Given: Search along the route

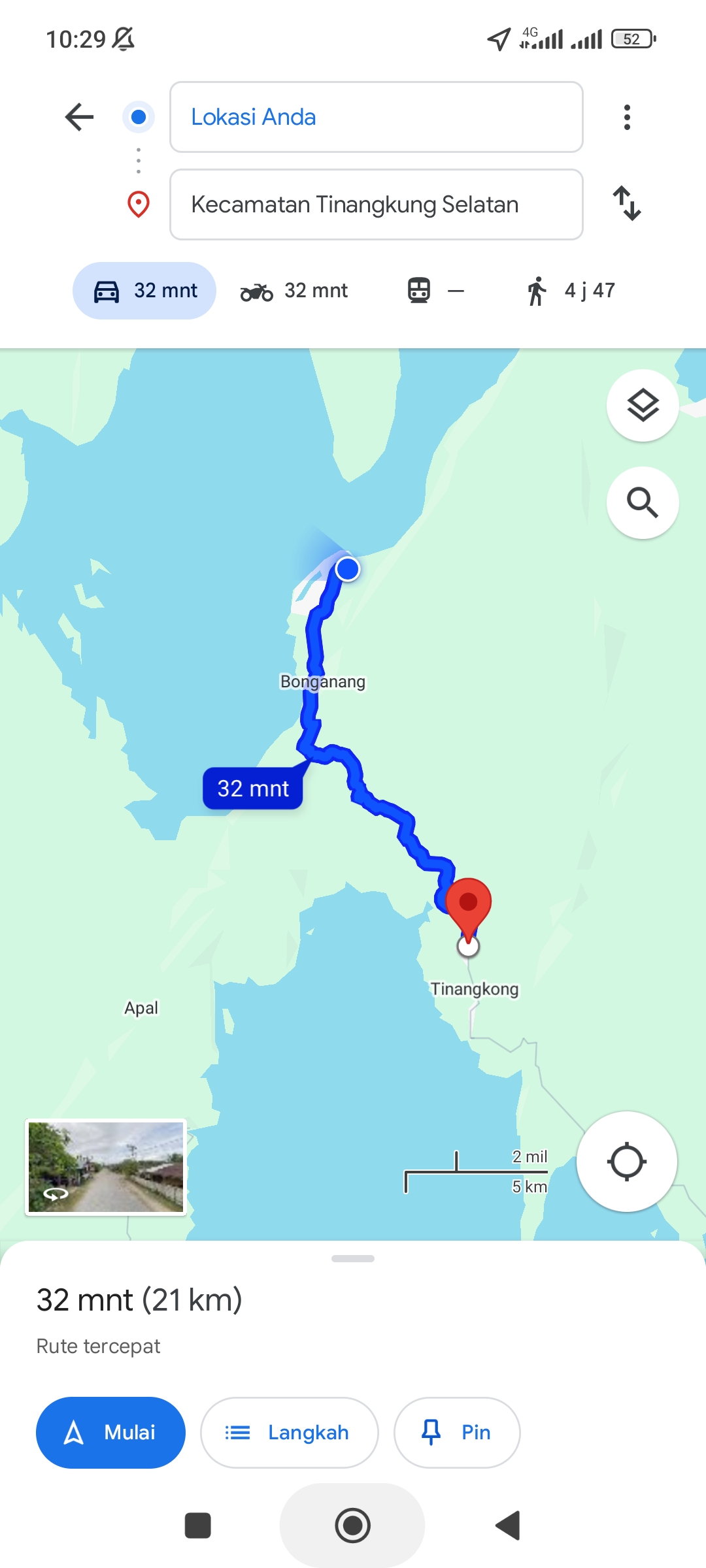Looking at the screenshot, I should point(643,502).
